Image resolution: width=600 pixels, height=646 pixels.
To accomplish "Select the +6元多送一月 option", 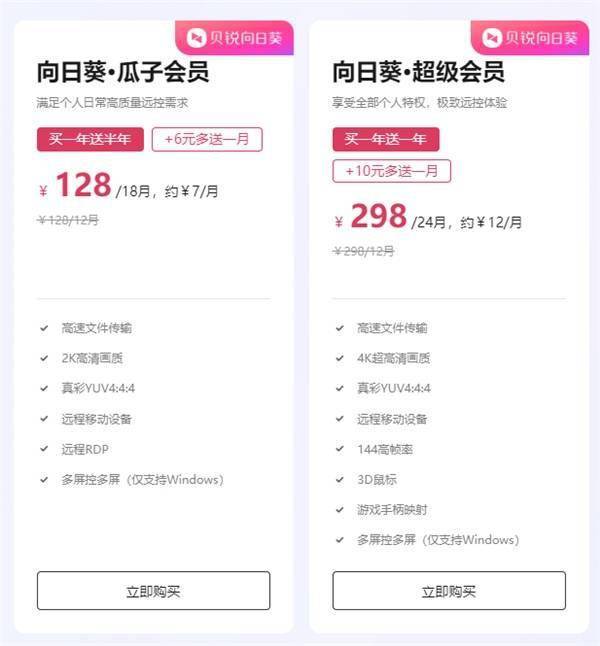I will 207,140.
